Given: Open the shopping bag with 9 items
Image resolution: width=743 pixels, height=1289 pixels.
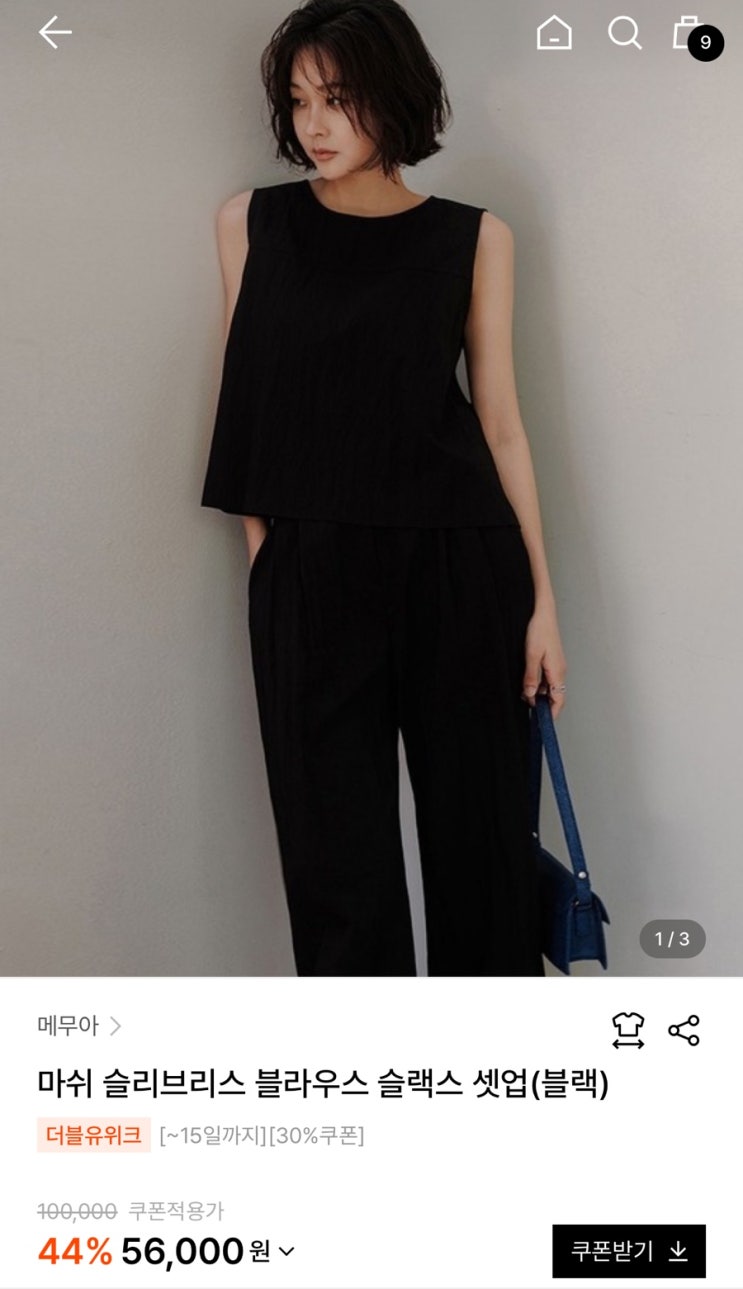Looking at the screenshot, I should coord(693,34).
